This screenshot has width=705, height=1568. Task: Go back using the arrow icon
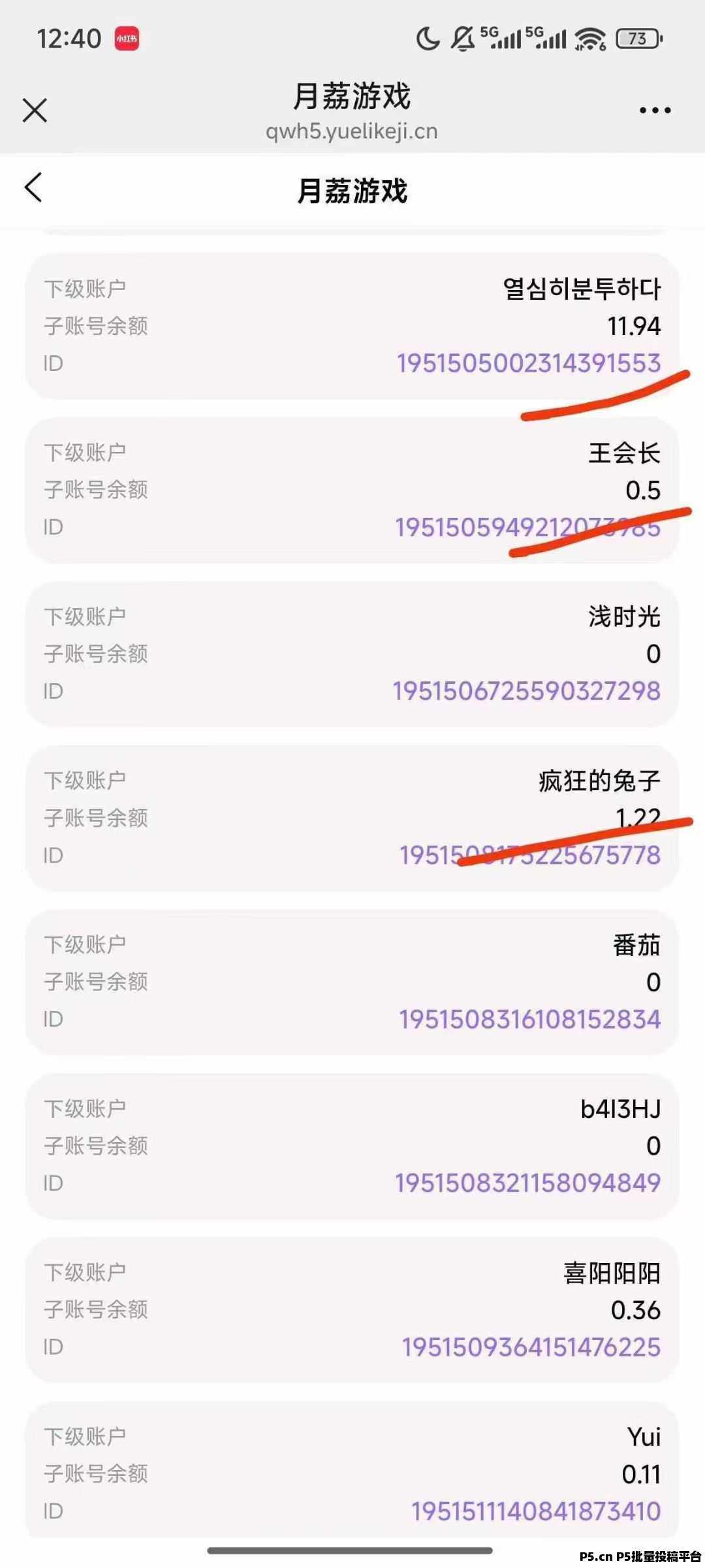33,188
